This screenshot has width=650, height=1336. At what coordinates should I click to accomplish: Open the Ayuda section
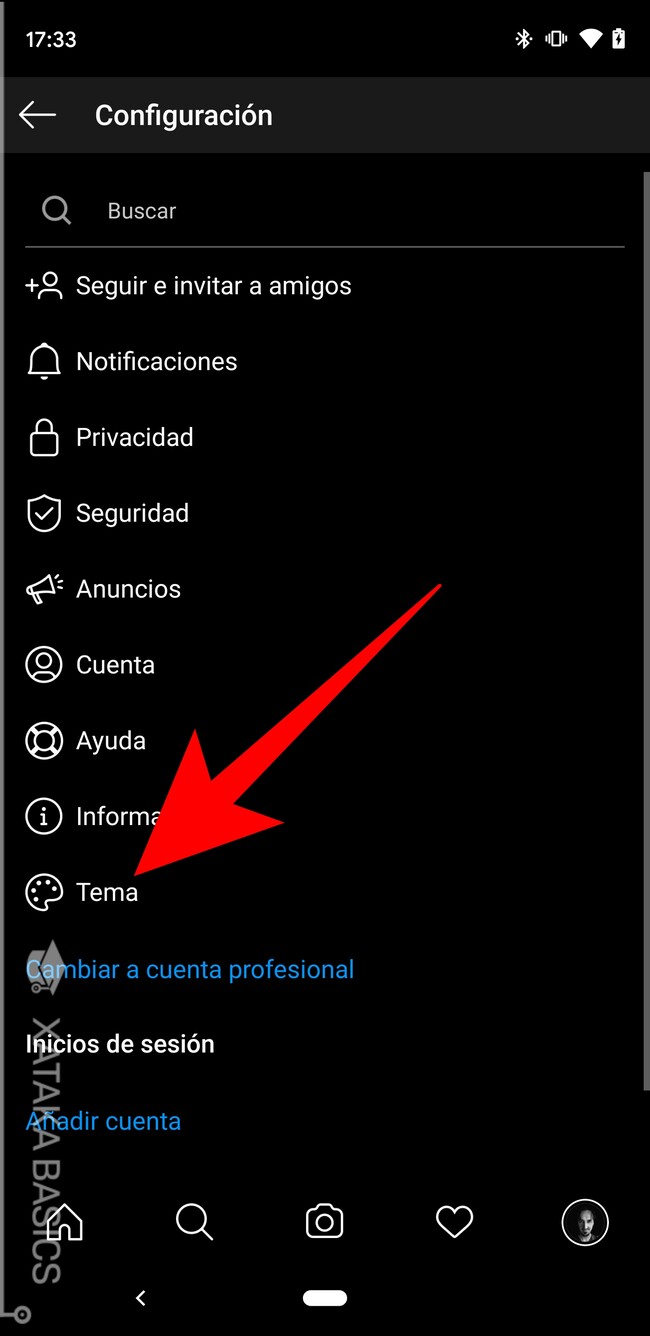110,741
